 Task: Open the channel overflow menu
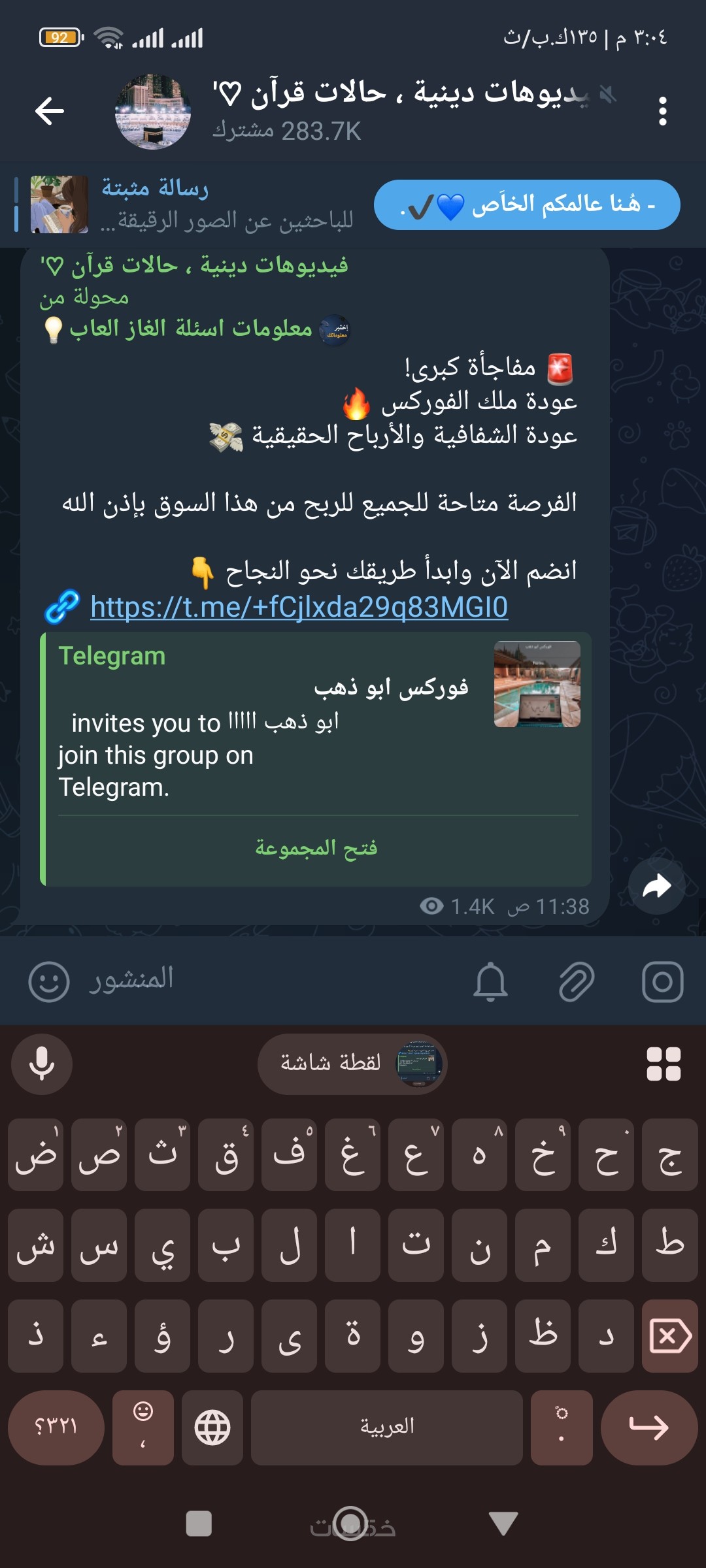point(662,111)
